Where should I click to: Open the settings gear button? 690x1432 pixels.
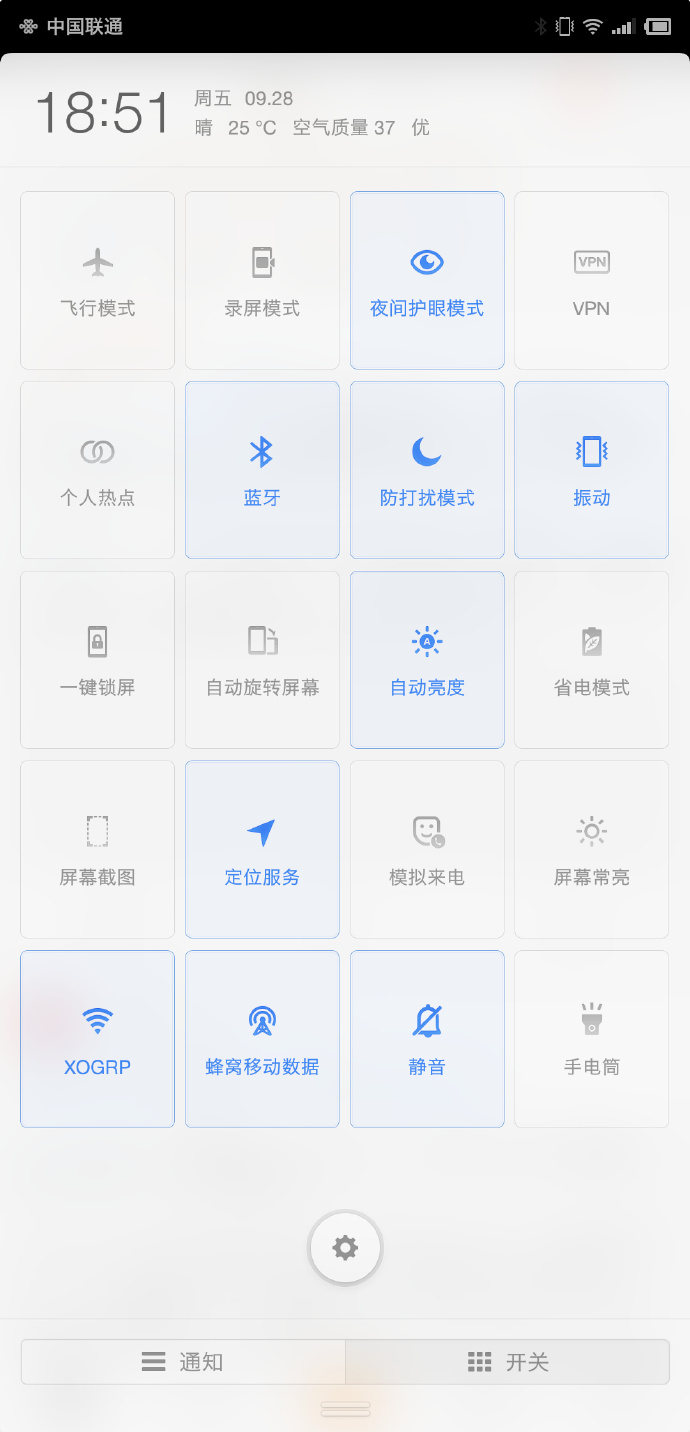(345, 1247)
